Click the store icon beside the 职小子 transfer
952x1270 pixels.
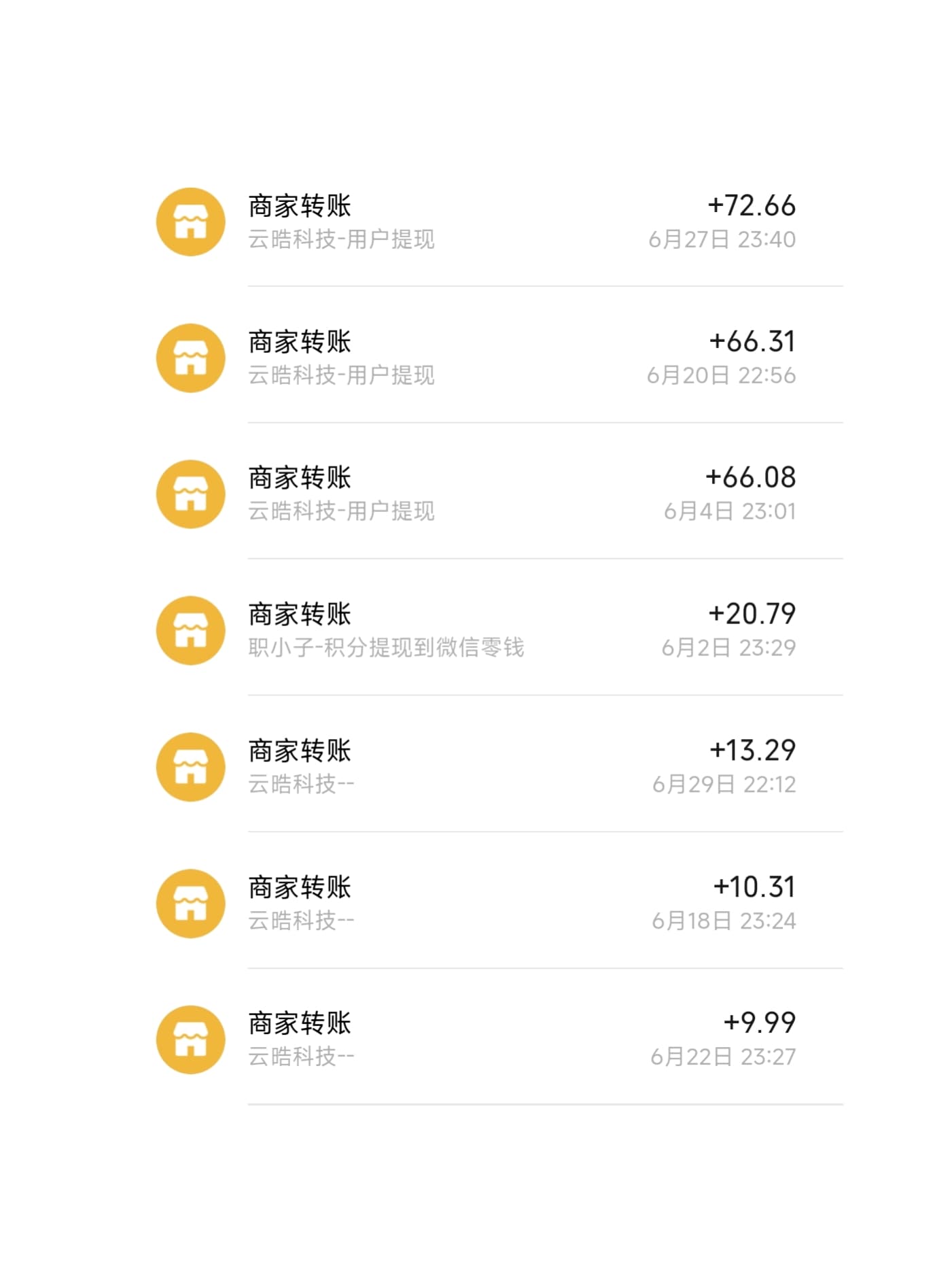191,631
